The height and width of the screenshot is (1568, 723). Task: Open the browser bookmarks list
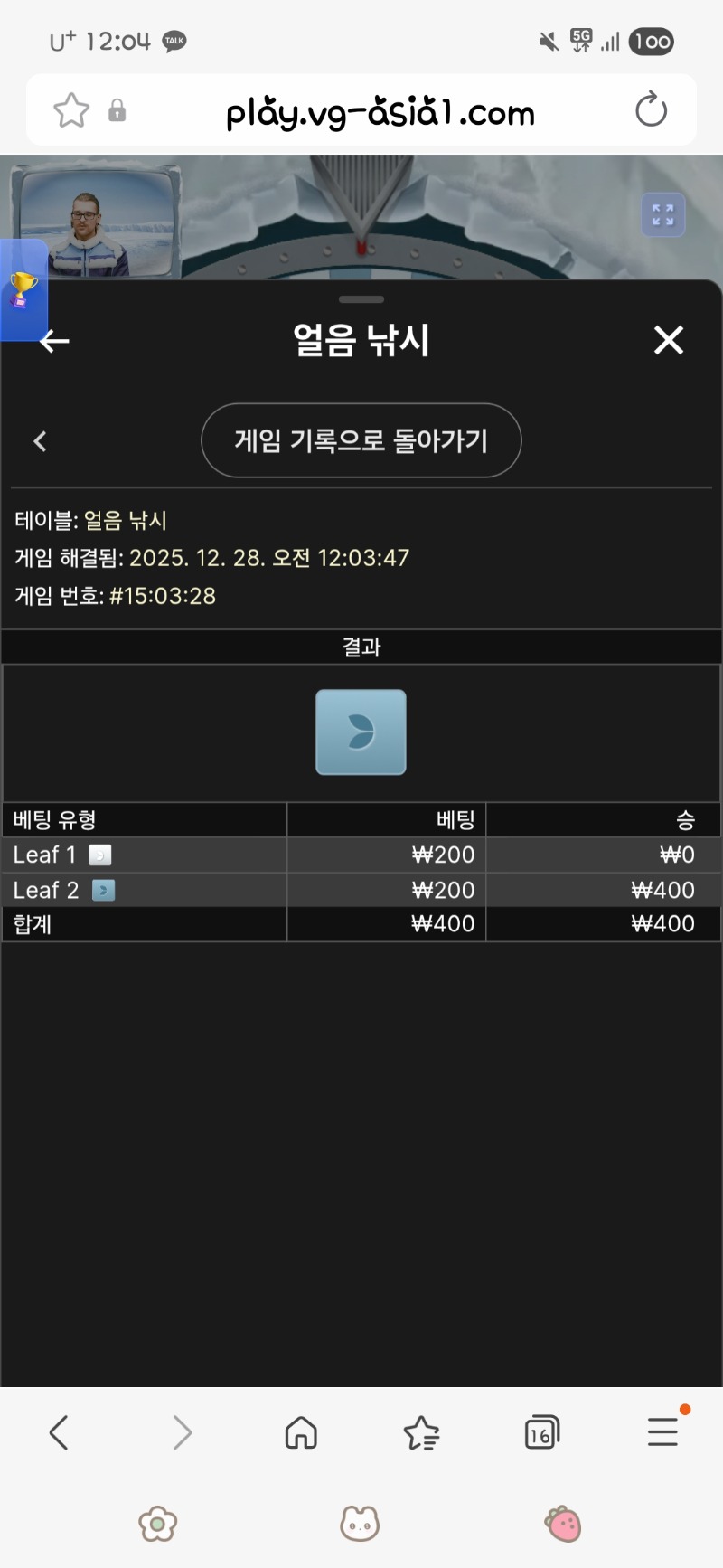coord(421,1432)
